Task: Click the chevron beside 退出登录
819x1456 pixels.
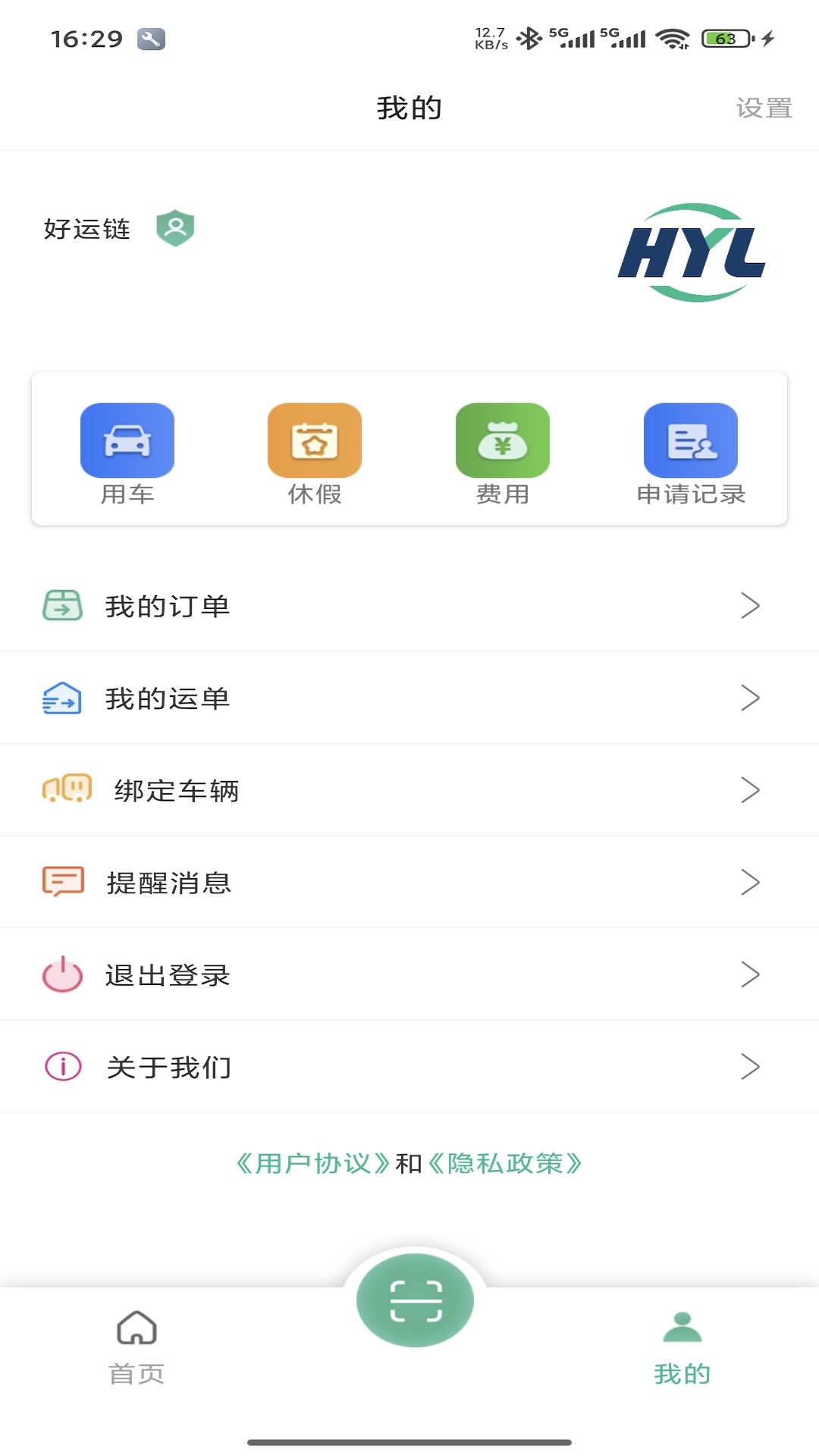Action: point(752,974)
